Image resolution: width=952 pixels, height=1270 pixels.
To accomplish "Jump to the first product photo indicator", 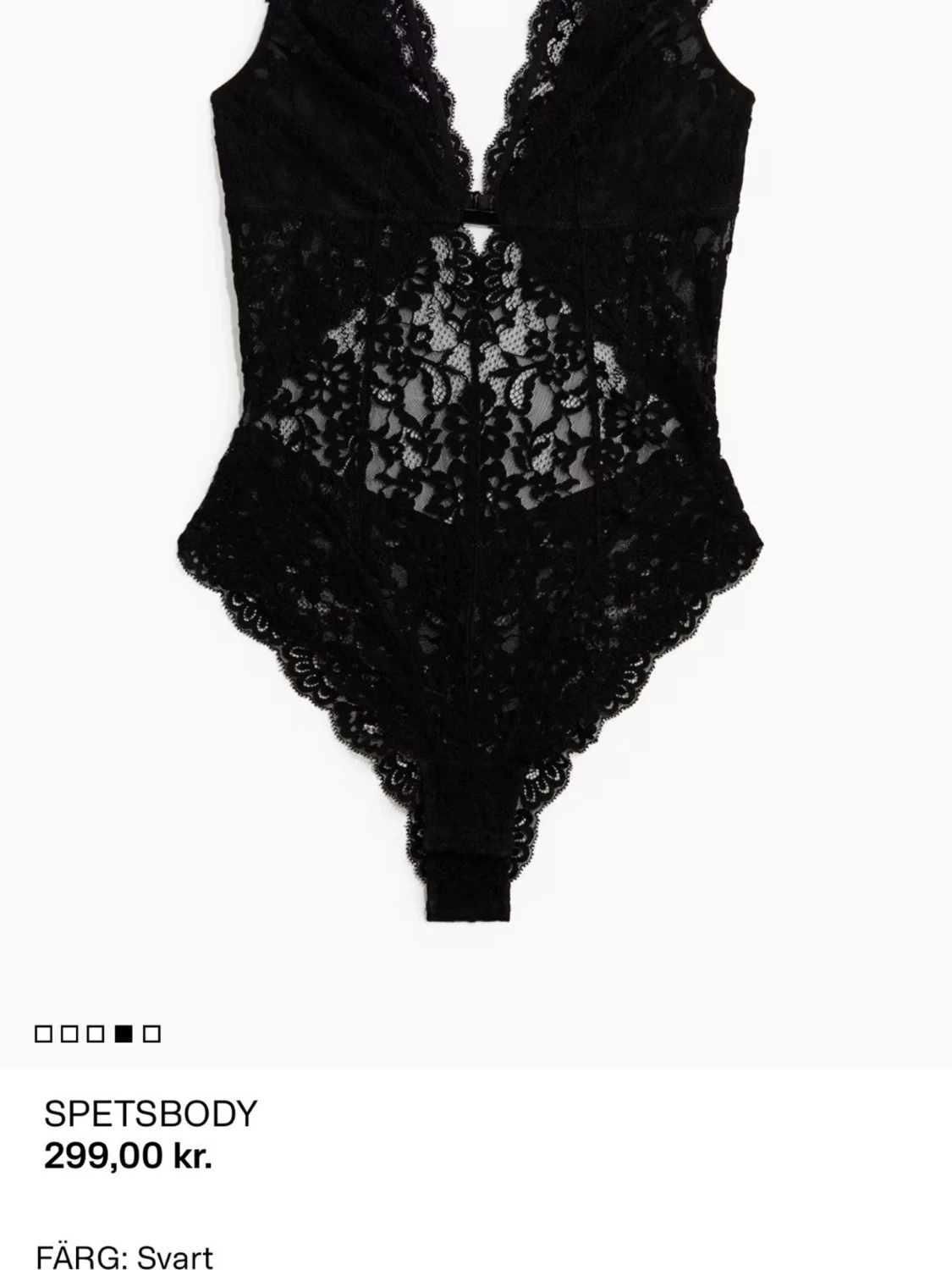I will coord(43,1034).
